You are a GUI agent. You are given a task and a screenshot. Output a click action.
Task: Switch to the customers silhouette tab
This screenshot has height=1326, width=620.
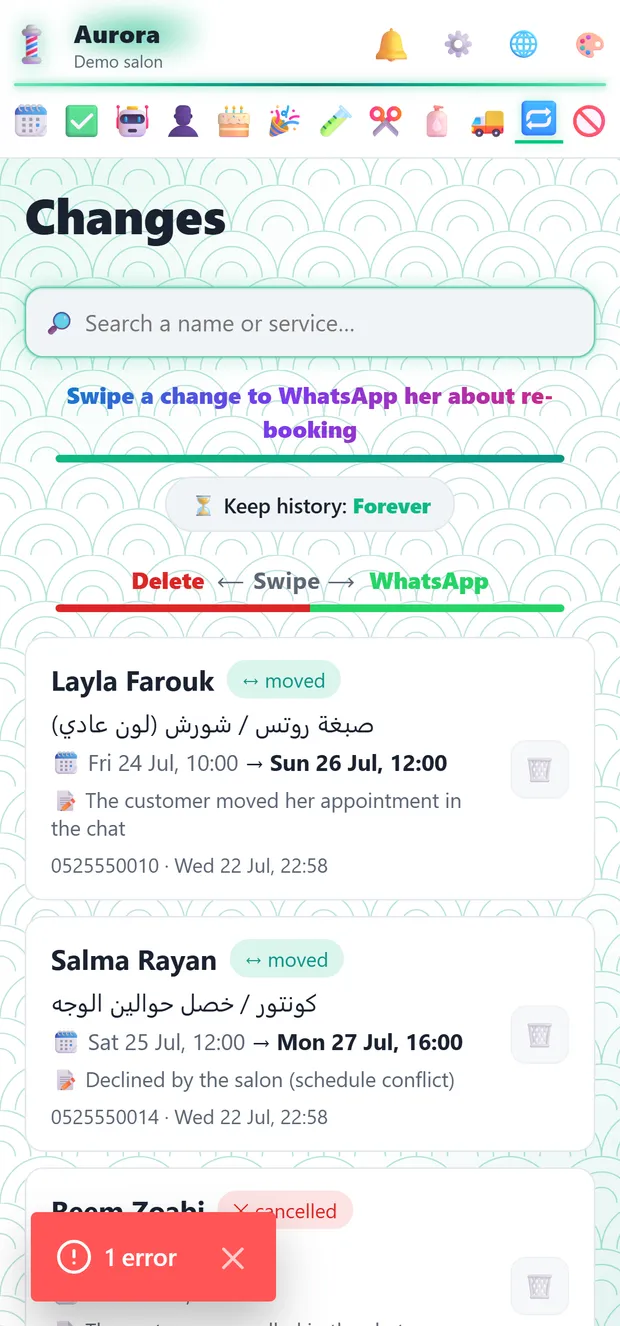click(183, 122)
